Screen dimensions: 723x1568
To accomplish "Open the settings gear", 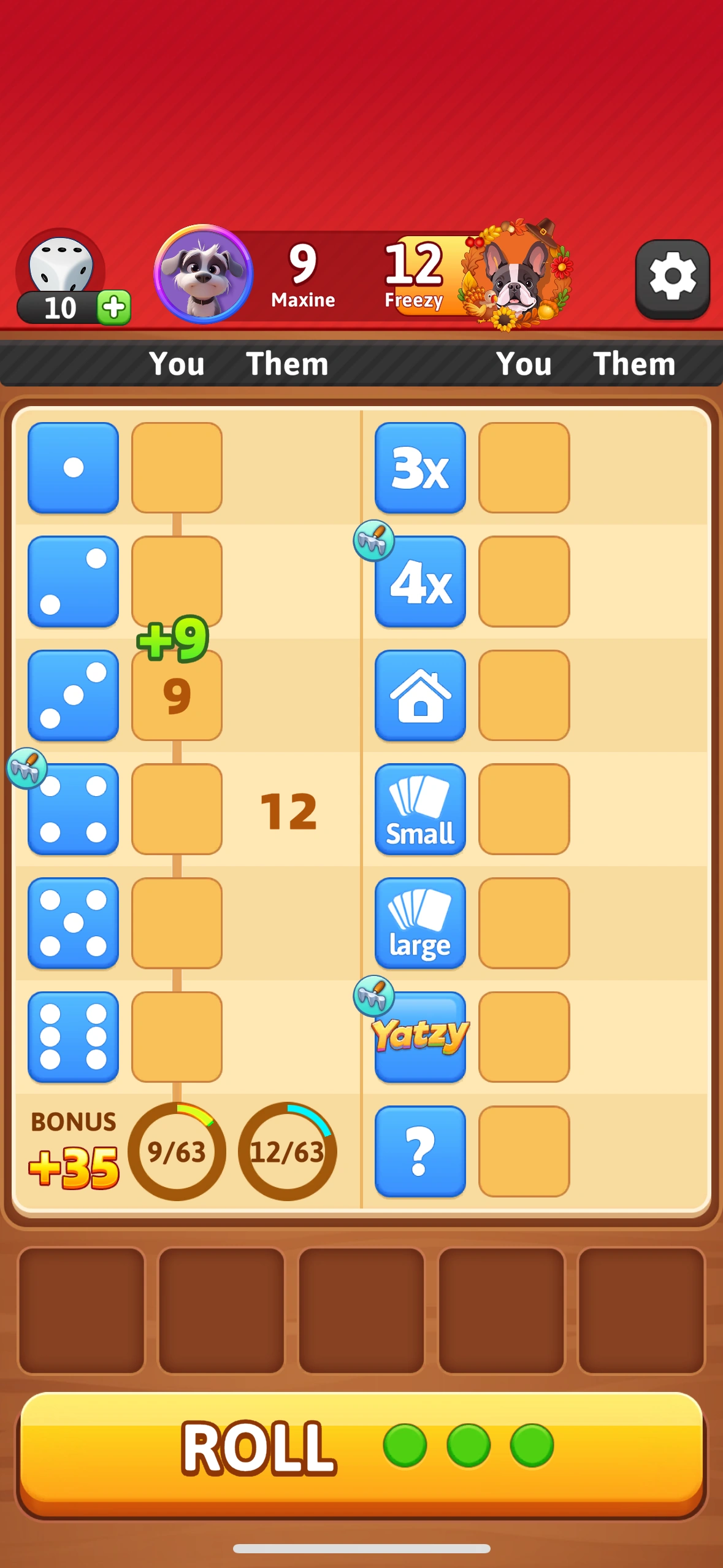I will pyautogui.click(x=672, y=278).
